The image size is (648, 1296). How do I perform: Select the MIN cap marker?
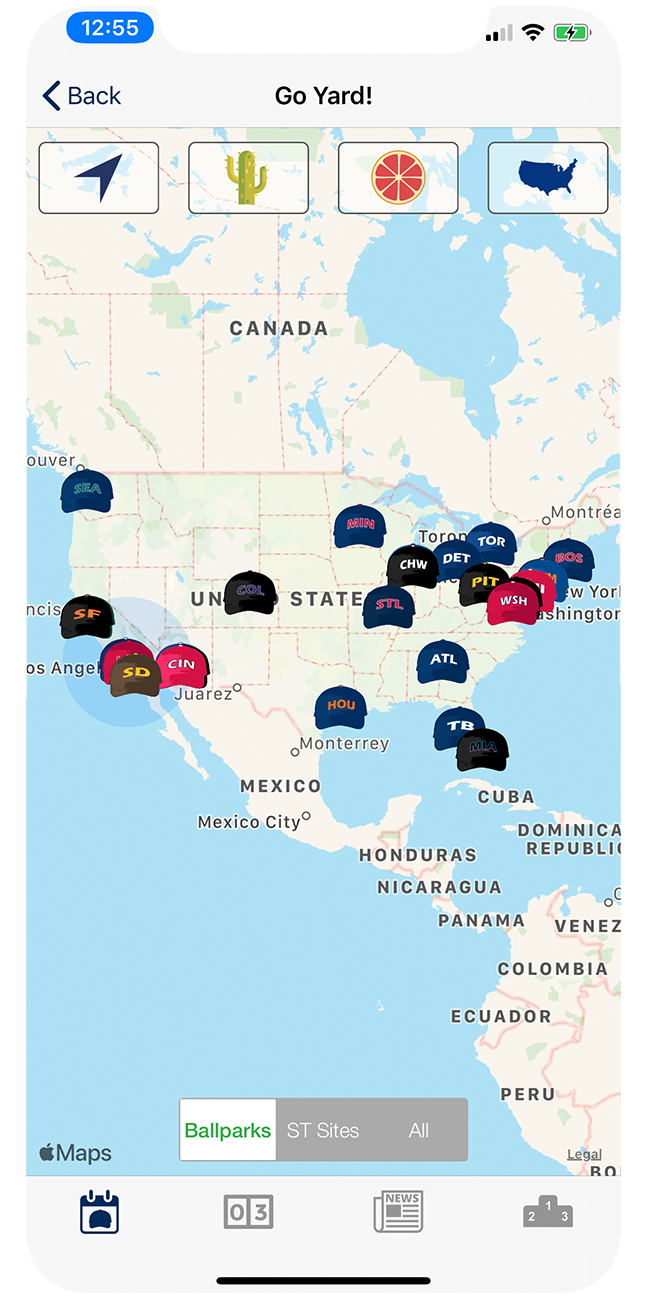360,525
